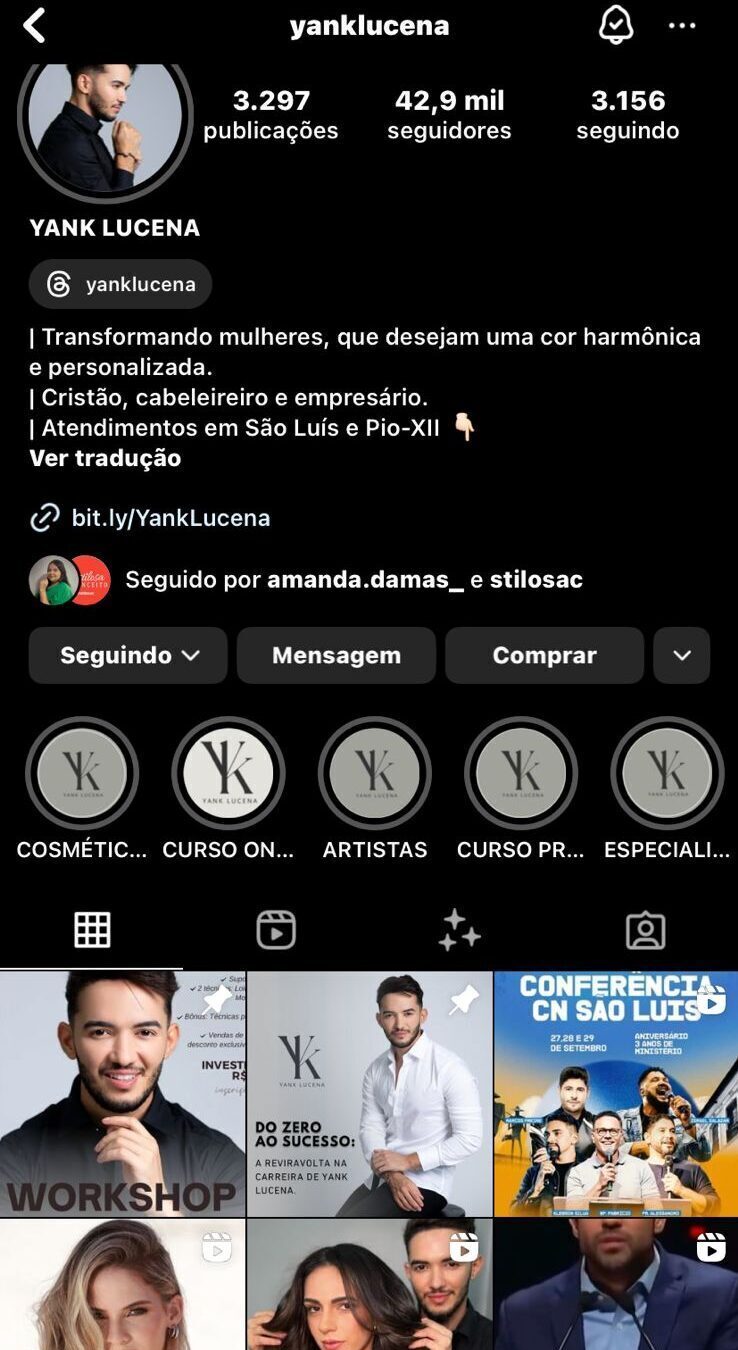
Task: Open the Seguindo dropdown
Action: pos(127,655)
